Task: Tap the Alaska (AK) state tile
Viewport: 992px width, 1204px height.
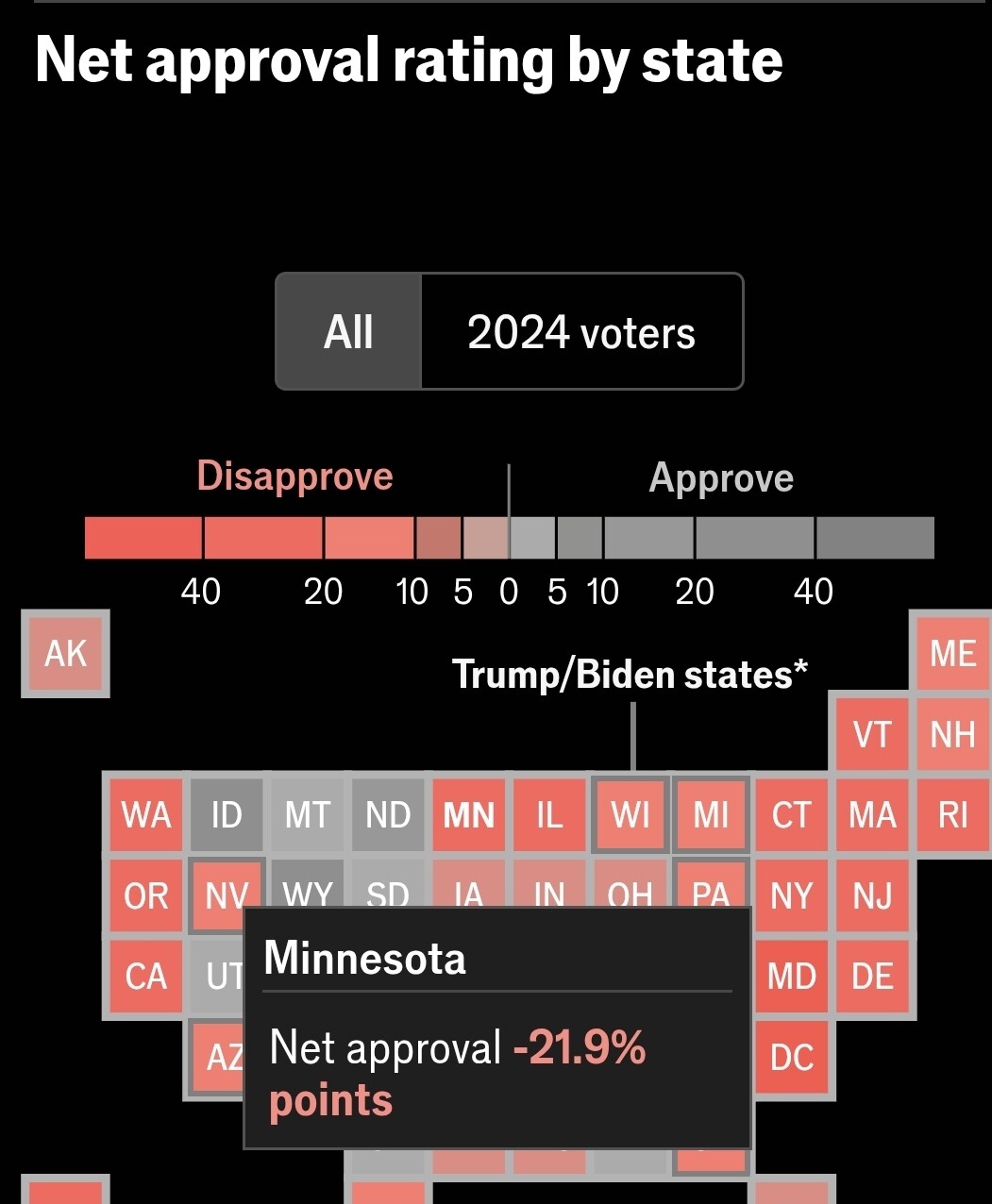Action: 65,653
